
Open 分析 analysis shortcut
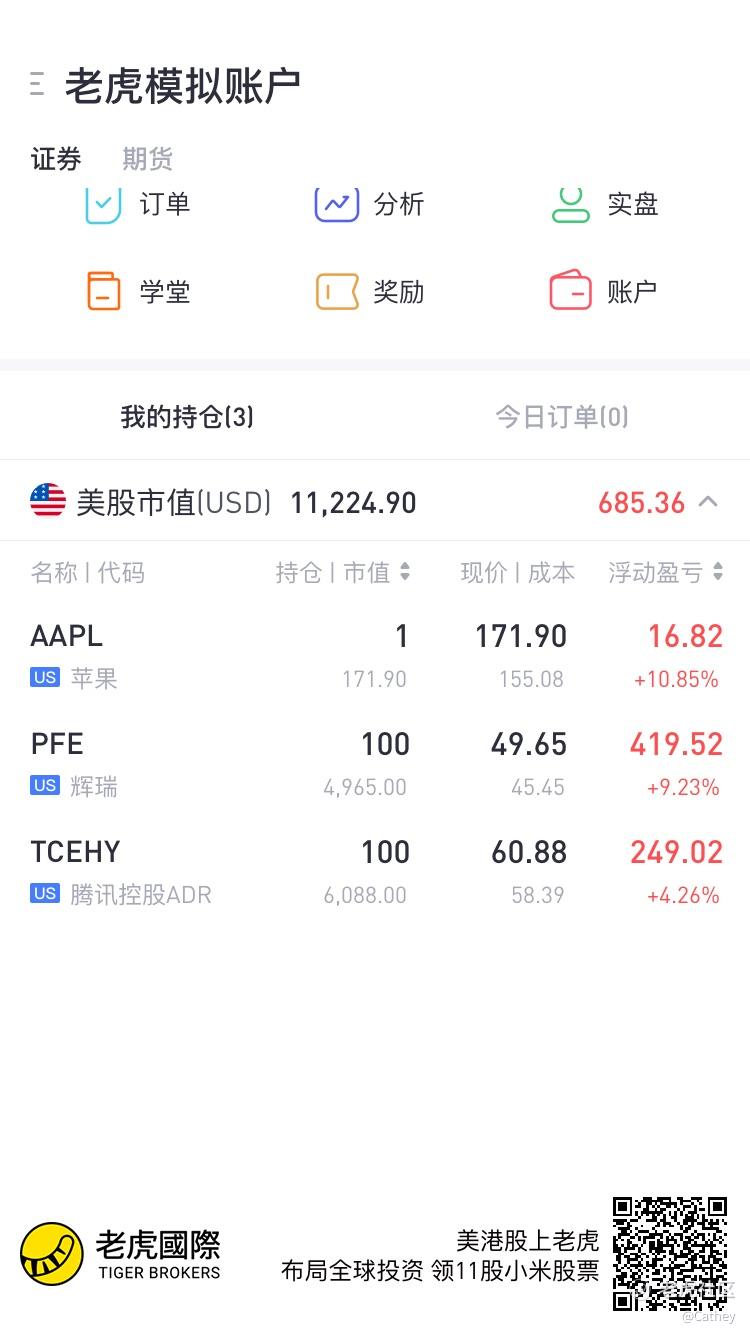point(370,204)
